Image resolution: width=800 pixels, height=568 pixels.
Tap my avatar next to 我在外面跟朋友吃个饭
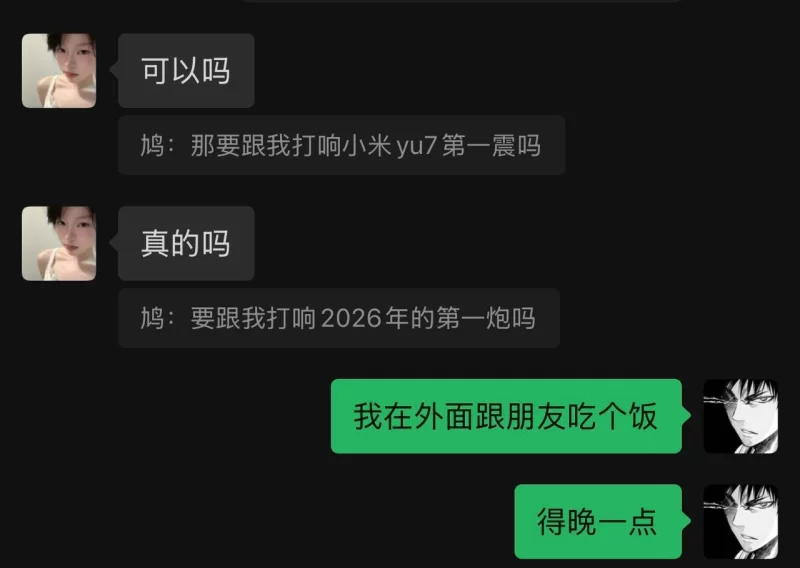[740, 416]
